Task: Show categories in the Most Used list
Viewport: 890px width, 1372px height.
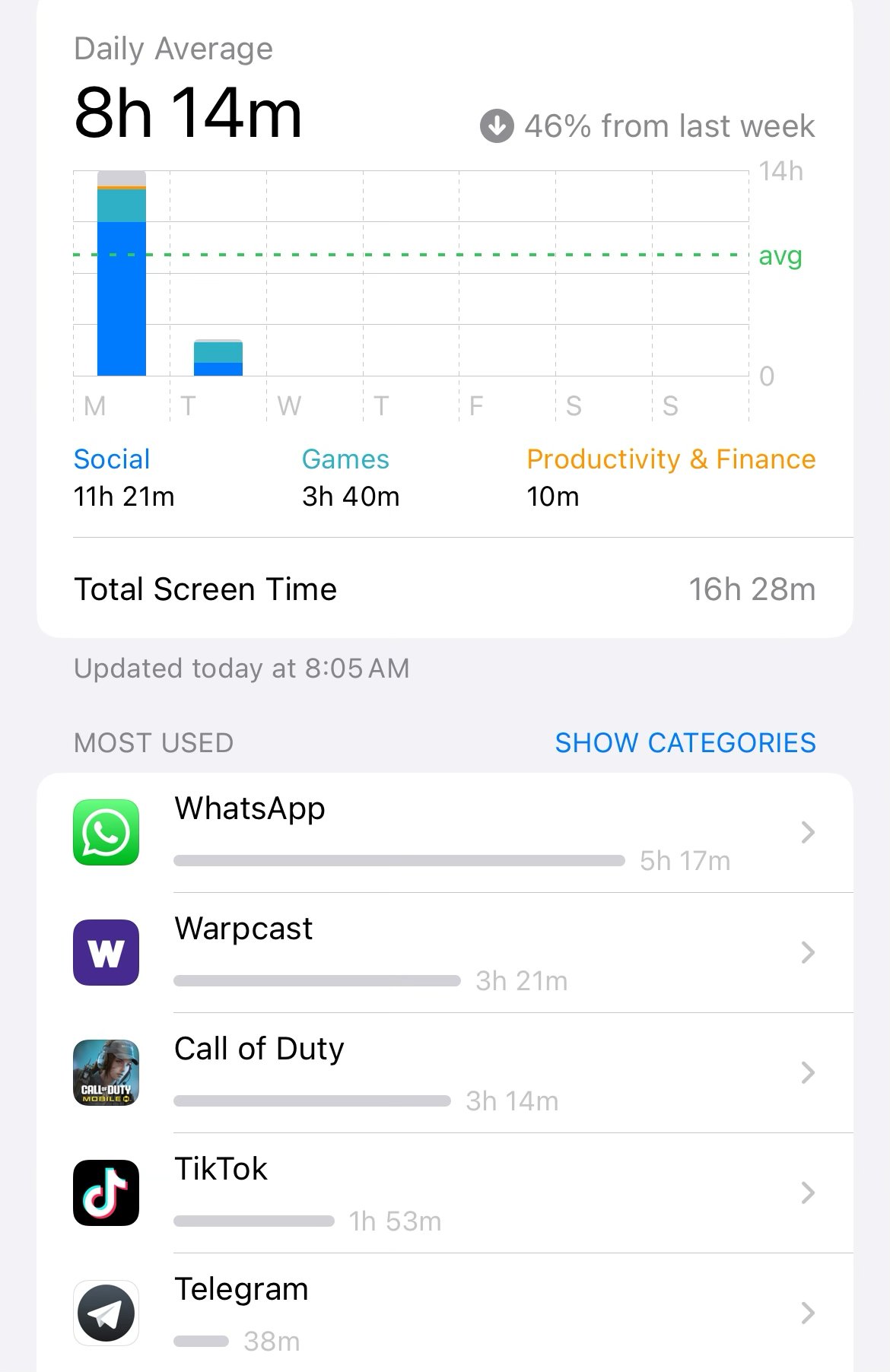Action: pyautogui.click(x=685, y=742)
